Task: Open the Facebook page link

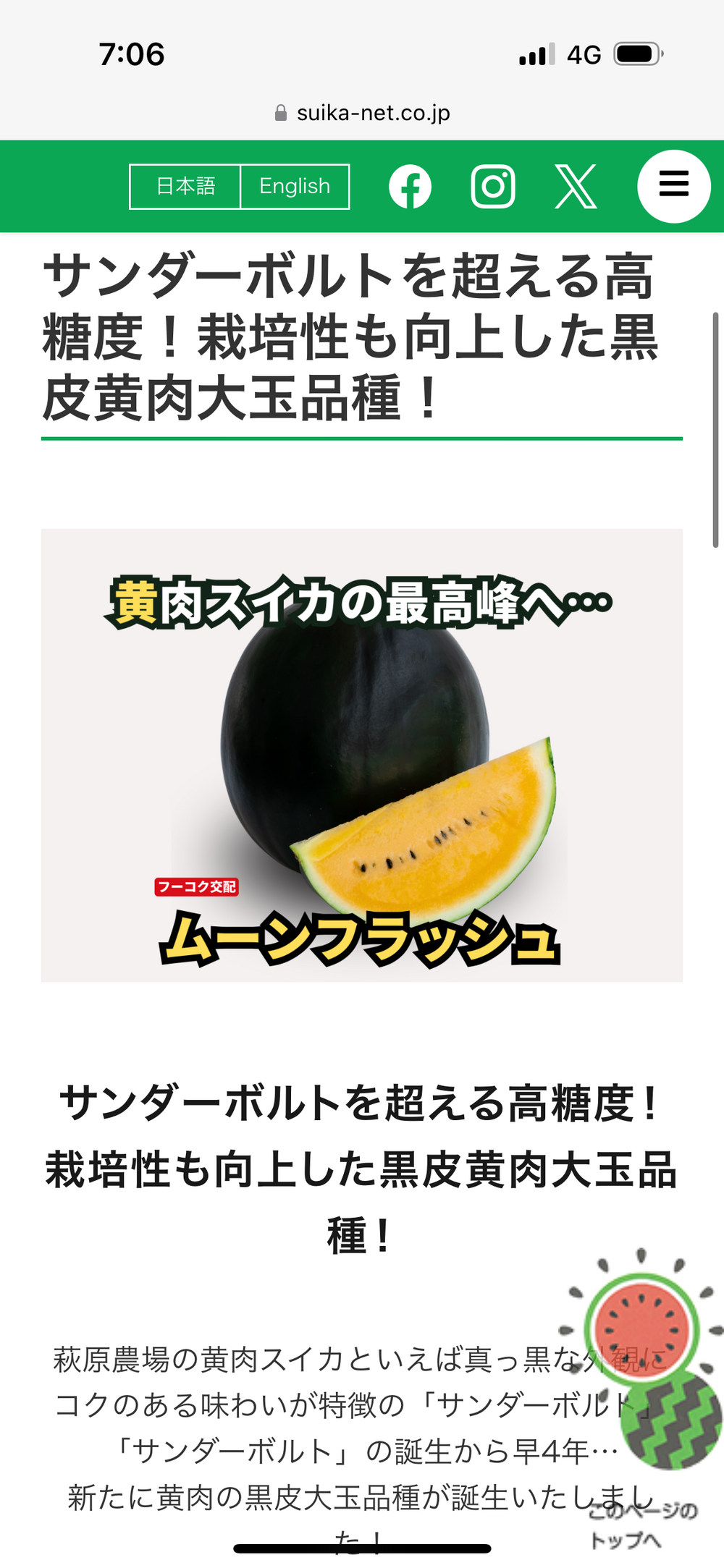Action: pos(411,187)
